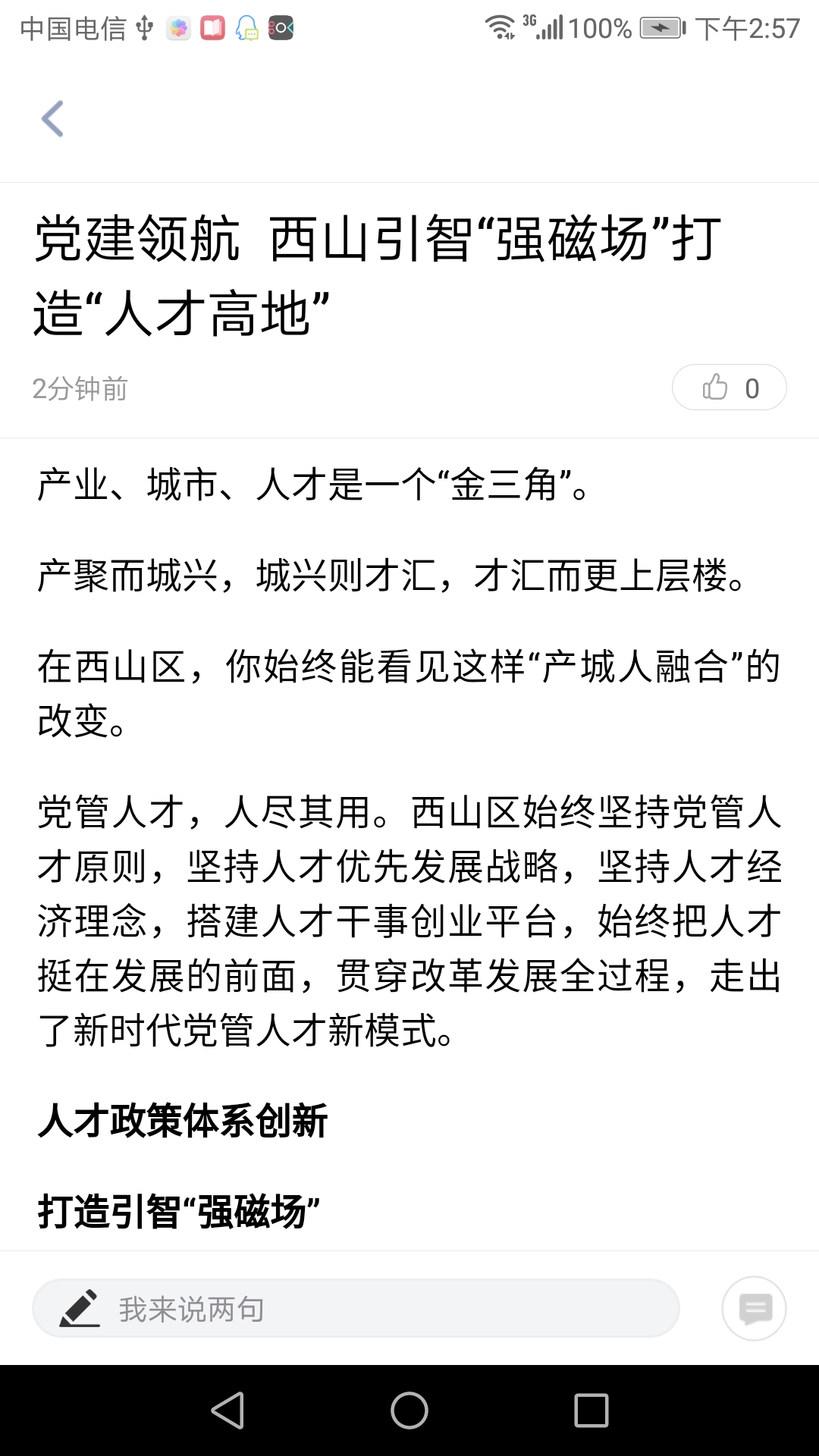Tap the '我来说两句' comment input field
819x1456 pixels.
[x=355, y=1308]
